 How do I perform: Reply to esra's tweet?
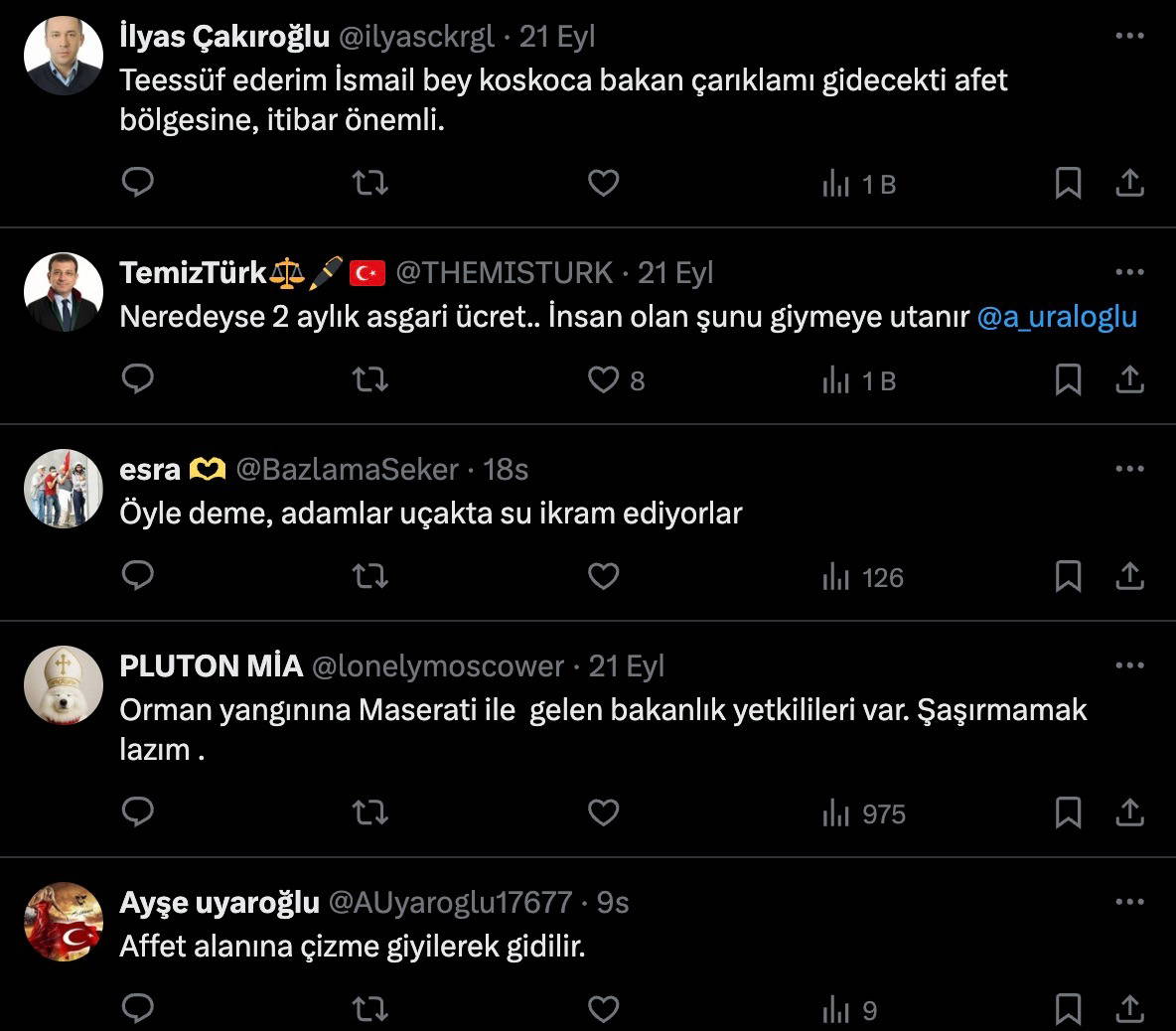click(137, 576)
